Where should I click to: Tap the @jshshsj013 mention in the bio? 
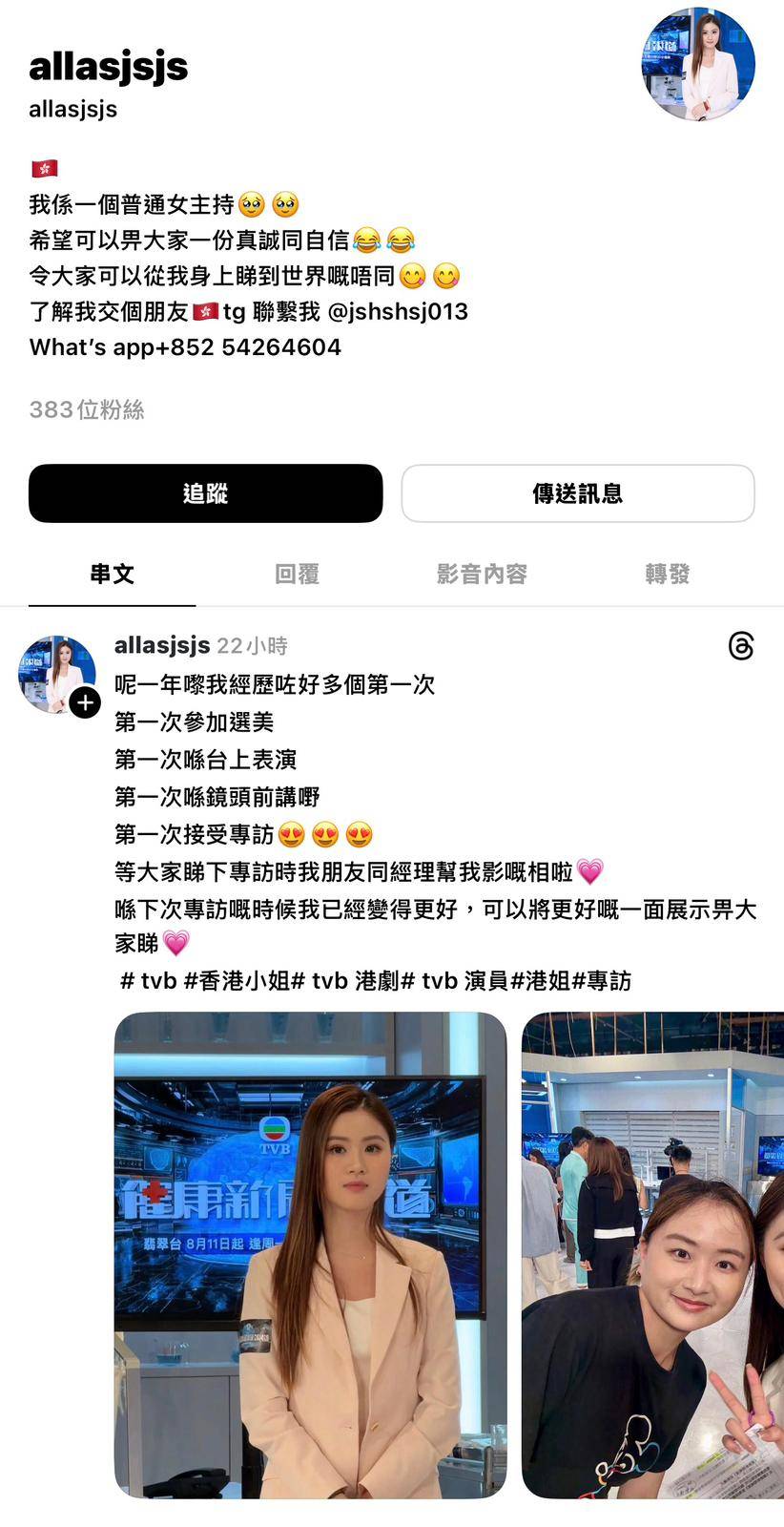point(398,312)
